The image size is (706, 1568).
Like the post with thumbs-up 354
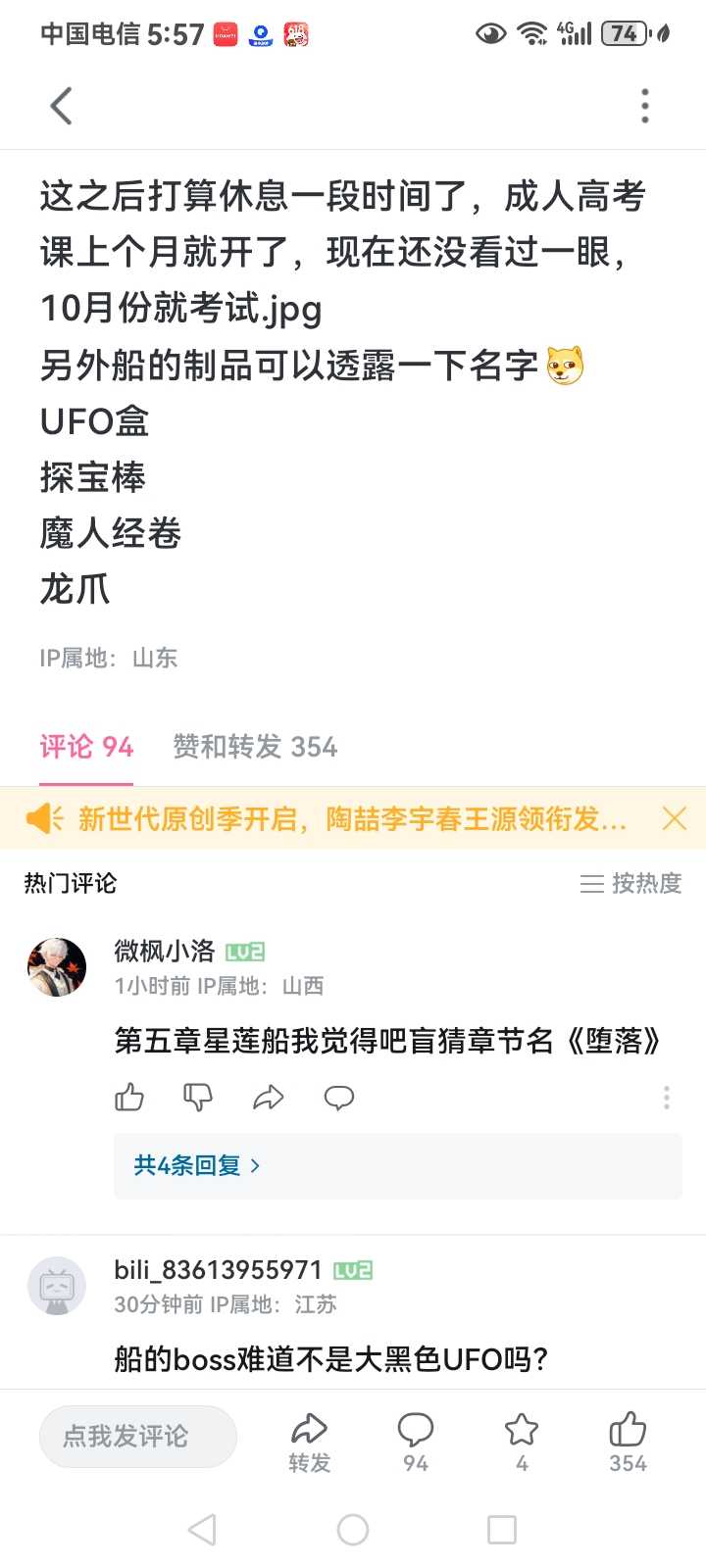(x=628, y=1443)
